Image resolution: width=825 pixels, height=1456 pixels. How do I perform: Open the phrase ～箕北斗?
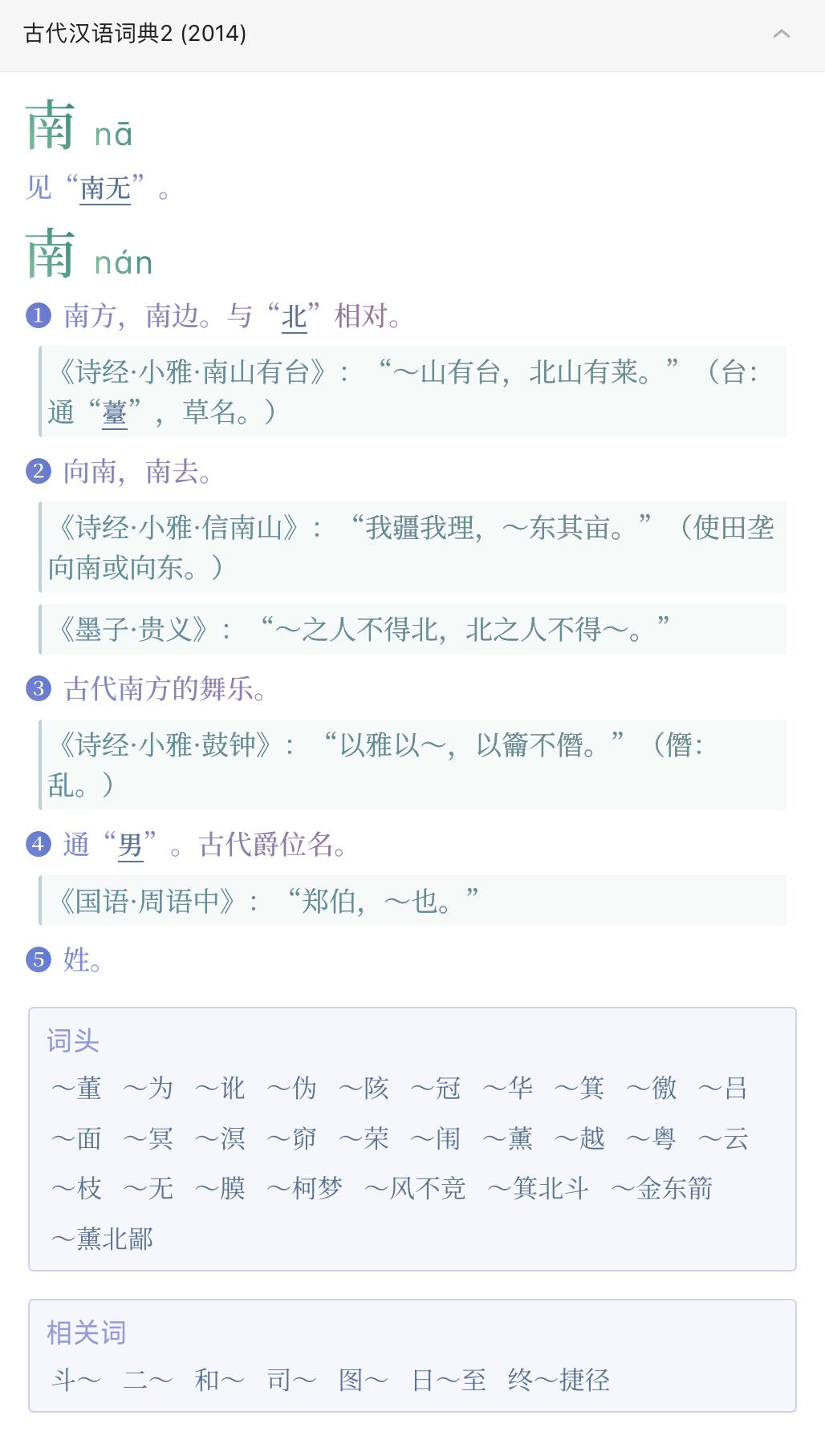tap(538, 1188)
